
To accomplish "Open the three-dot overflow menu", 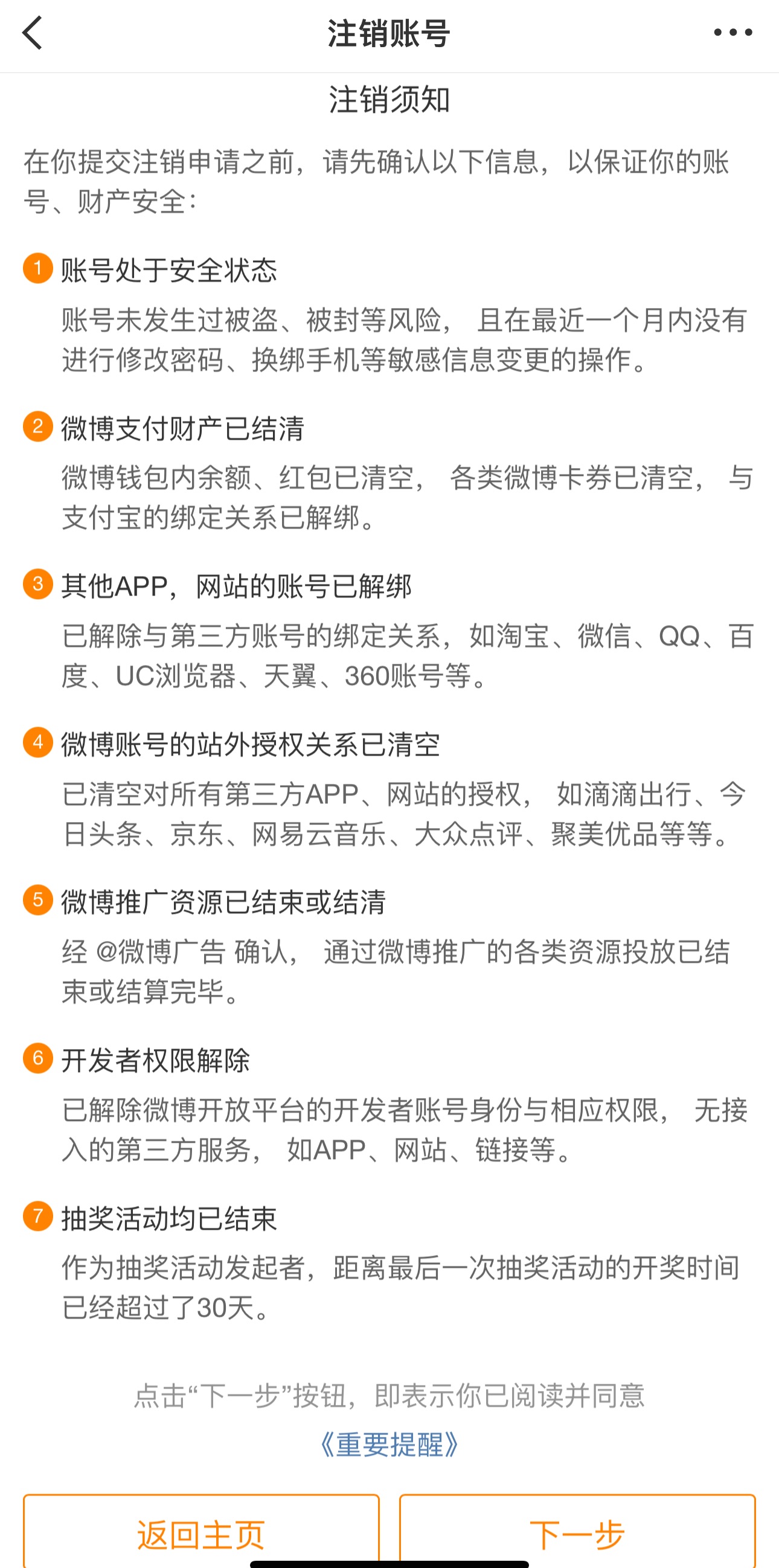I will [733, 32].
